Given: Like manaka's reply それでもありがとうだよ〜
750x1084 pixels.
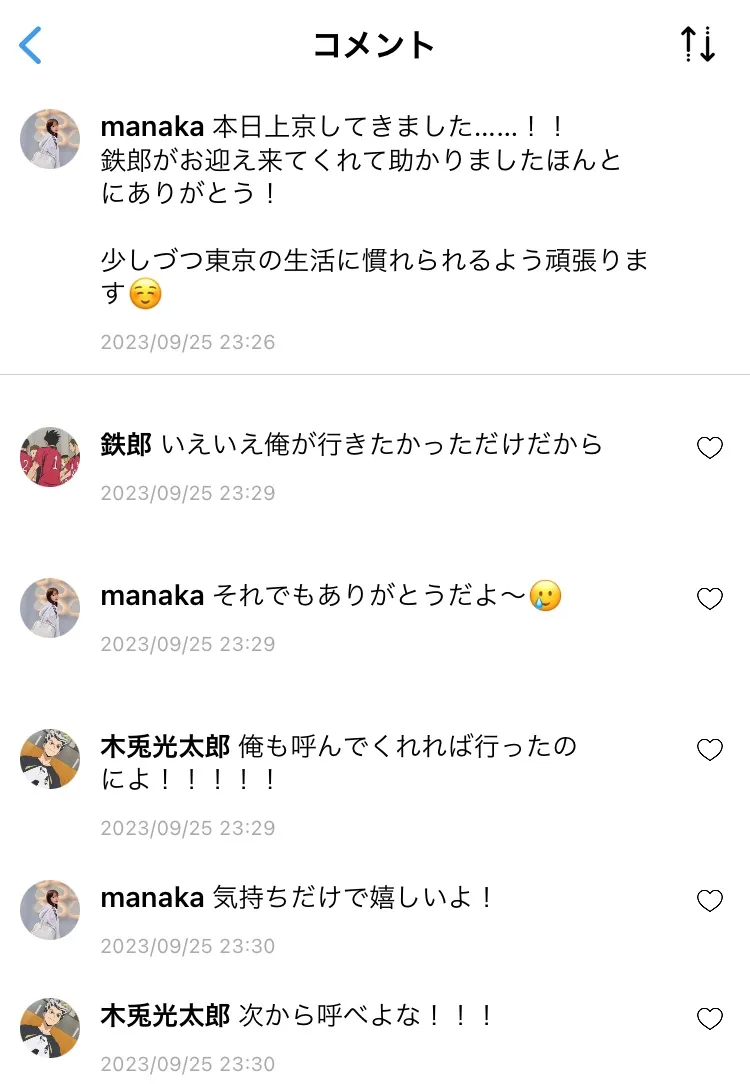Looking at the screenshot, I should click(709, 600).
